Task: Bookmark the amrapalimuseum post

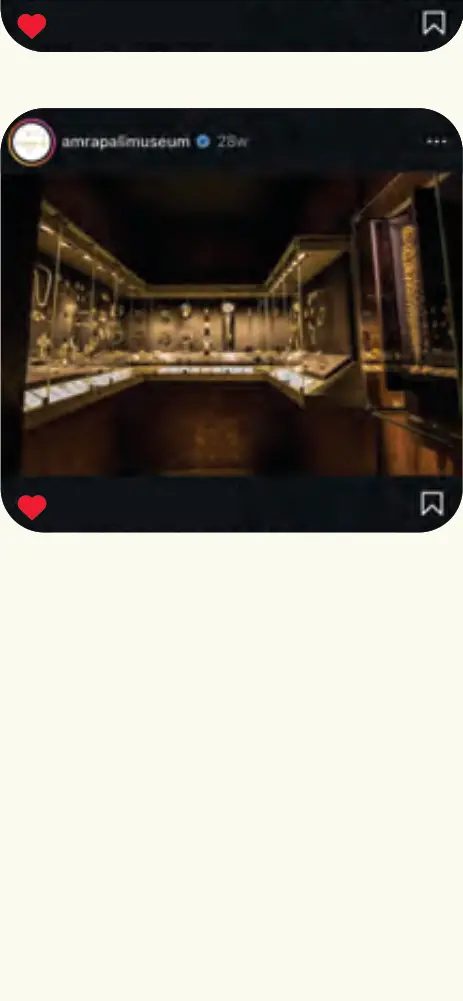Action: [432, 503]
